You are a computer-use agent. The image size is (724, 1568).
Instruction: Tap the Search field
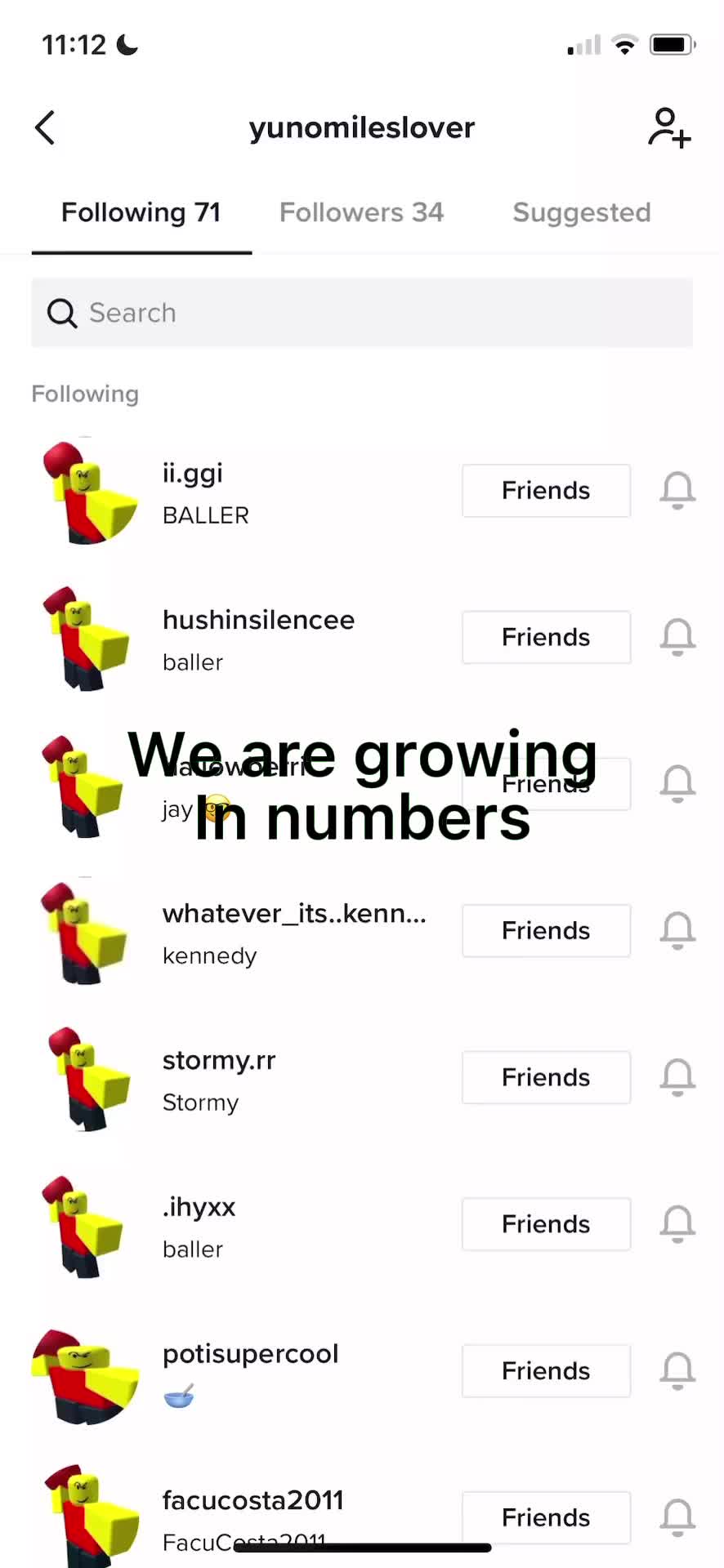coord(362,313)
